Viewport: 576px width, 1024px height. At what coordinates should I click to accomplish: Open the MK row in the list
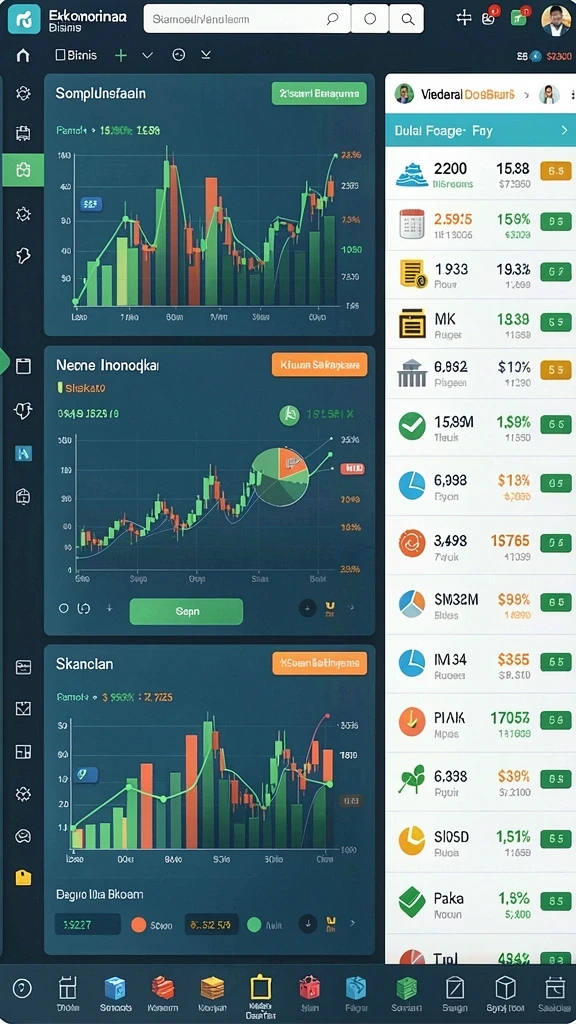coord(480,324)
